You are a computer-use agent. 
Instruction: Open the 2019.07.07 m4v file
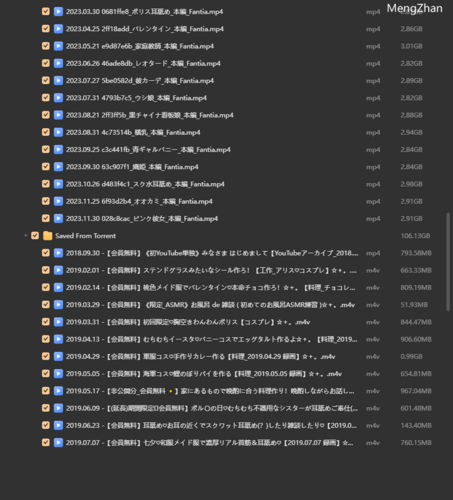210,443
